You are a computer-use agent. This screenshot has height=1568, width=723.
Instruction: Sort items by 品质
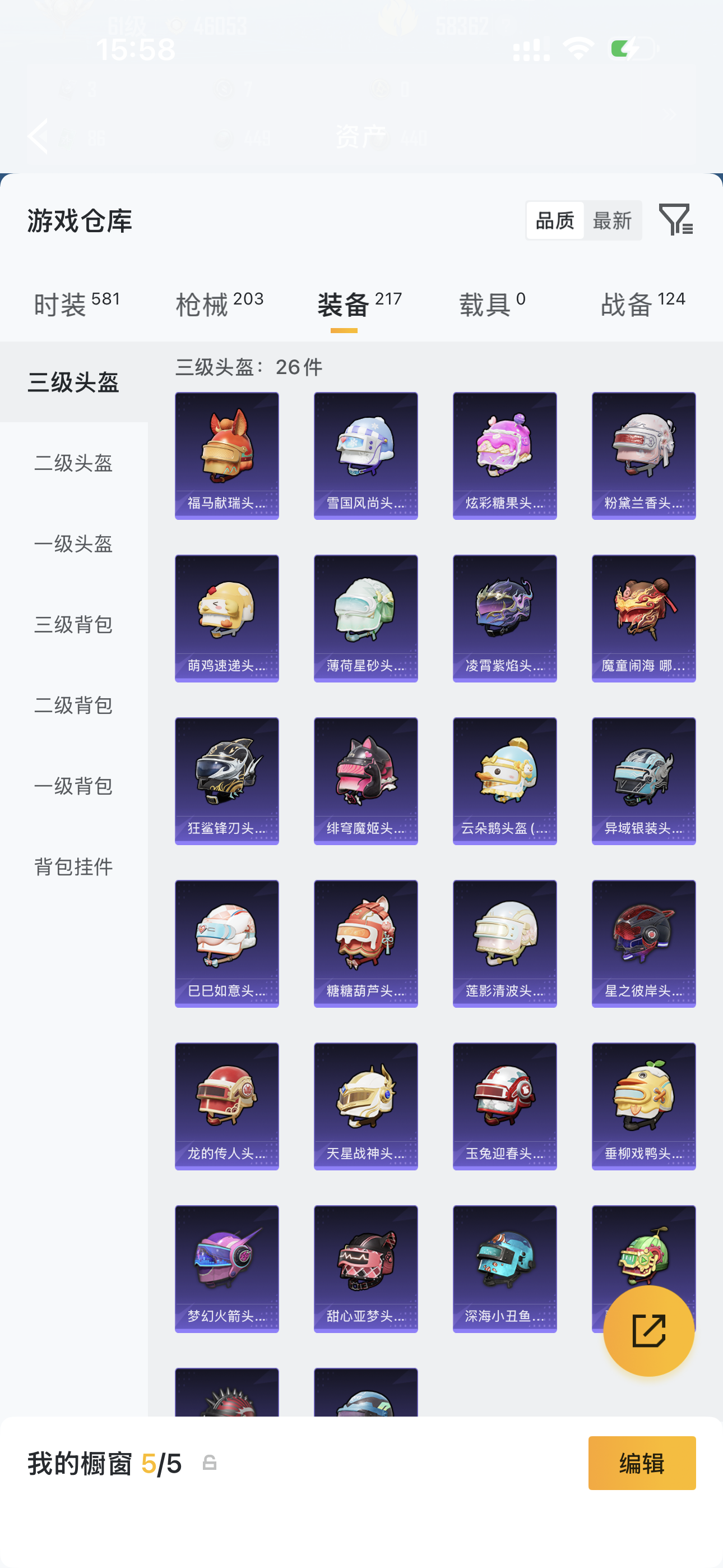pos(555,220)
